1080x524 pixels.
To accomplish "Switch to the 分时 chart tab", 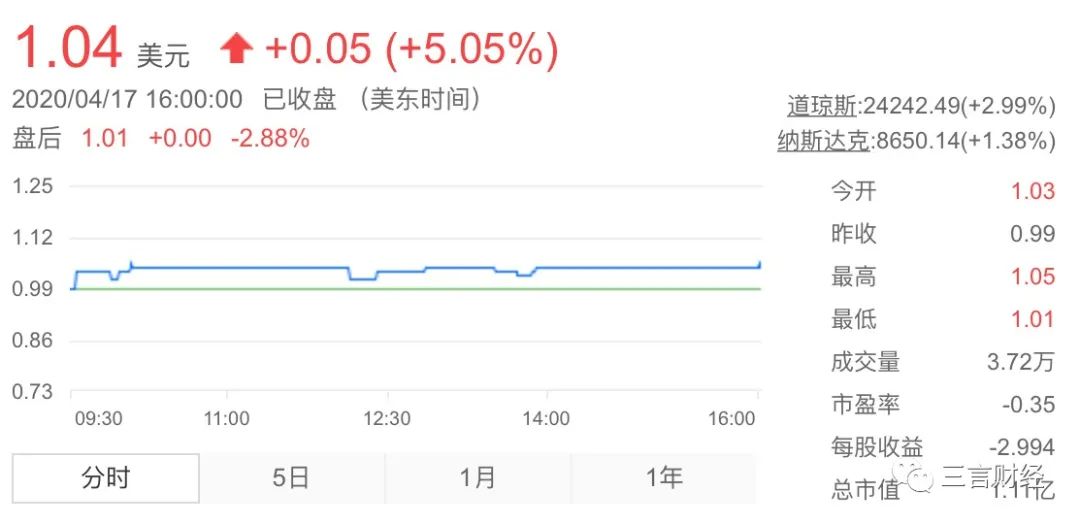I will (x=106, y=478).
